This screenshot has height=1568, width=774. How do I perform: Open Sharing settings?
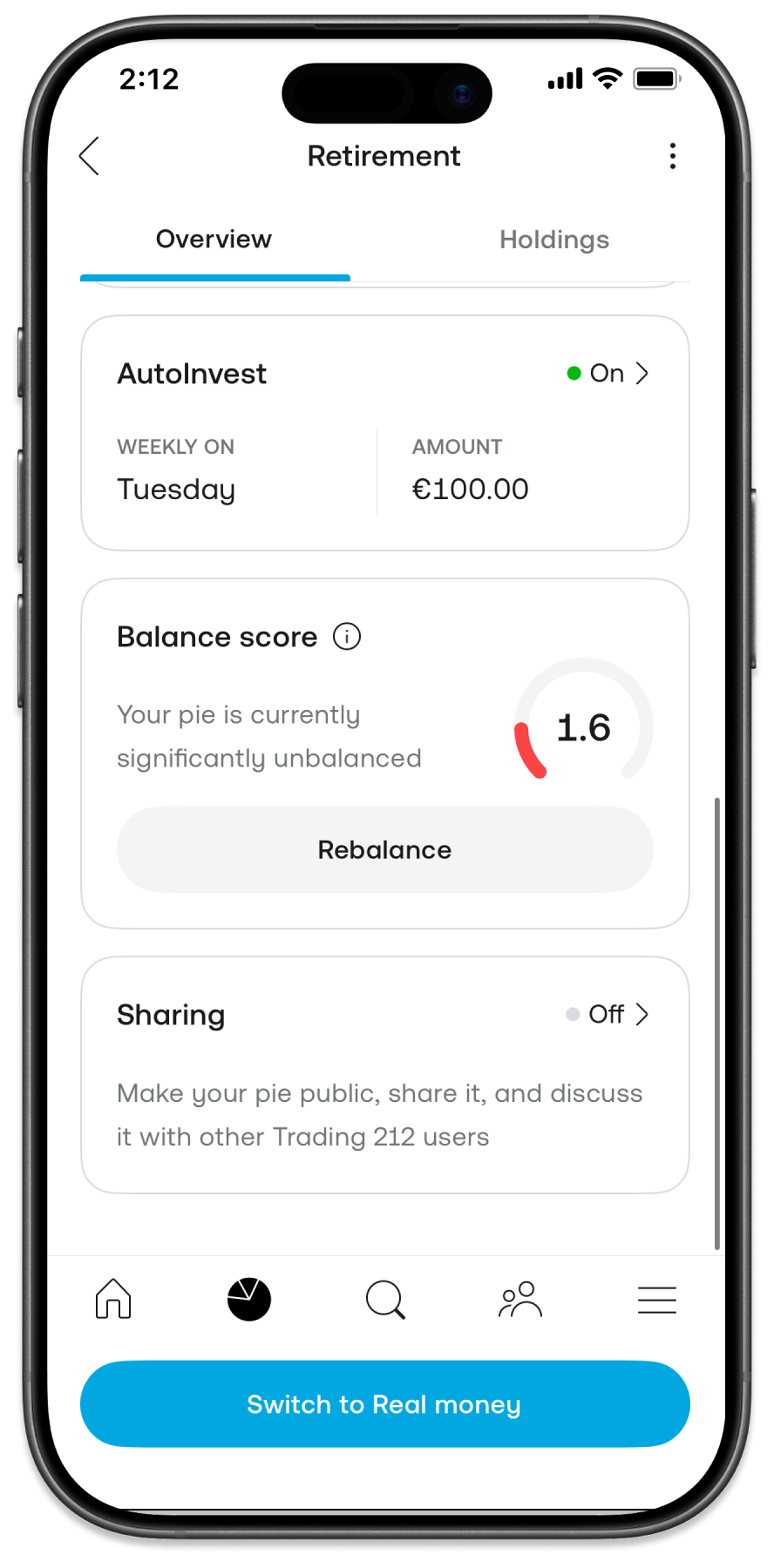point(608,1015)
